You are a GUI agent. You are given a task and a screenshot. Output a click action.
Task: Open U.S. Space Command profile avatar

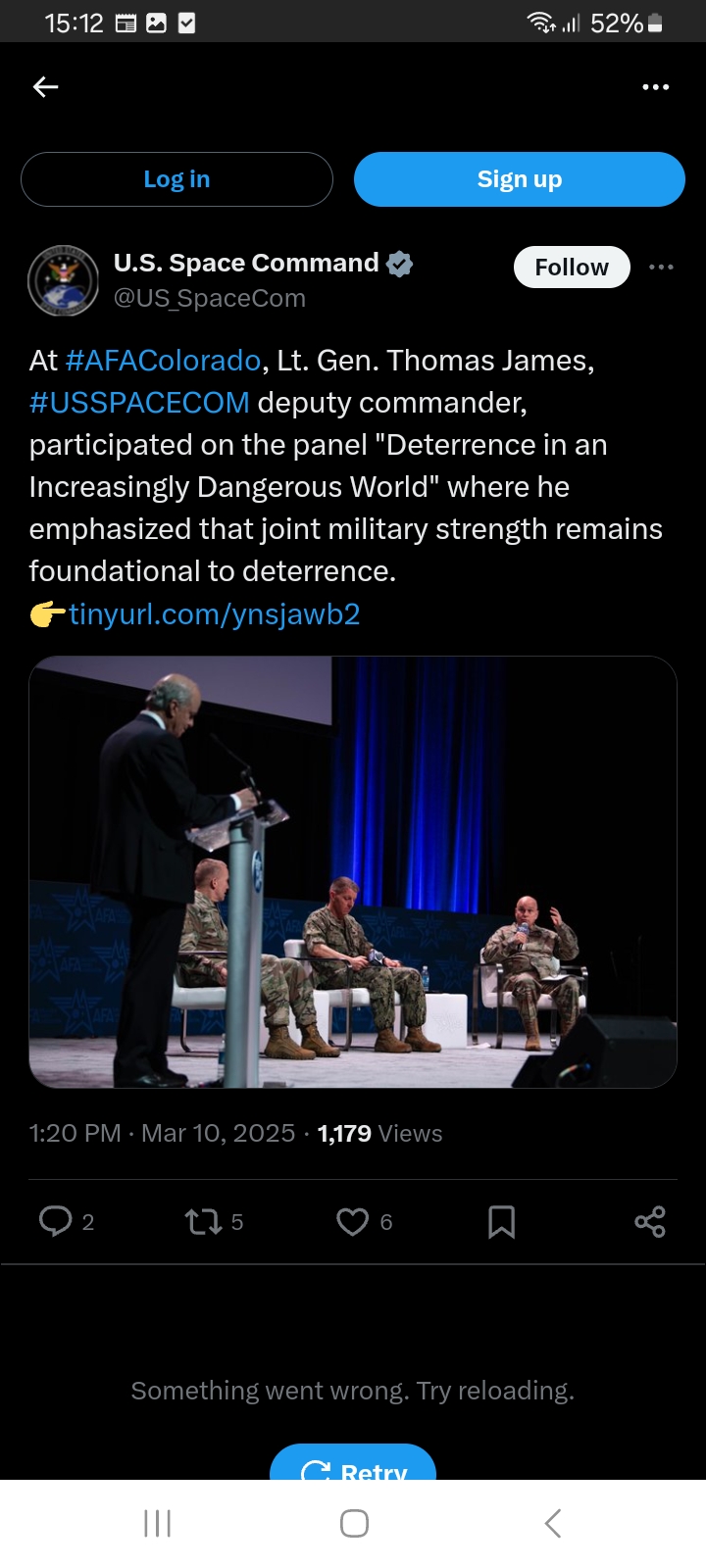point(64,280)
